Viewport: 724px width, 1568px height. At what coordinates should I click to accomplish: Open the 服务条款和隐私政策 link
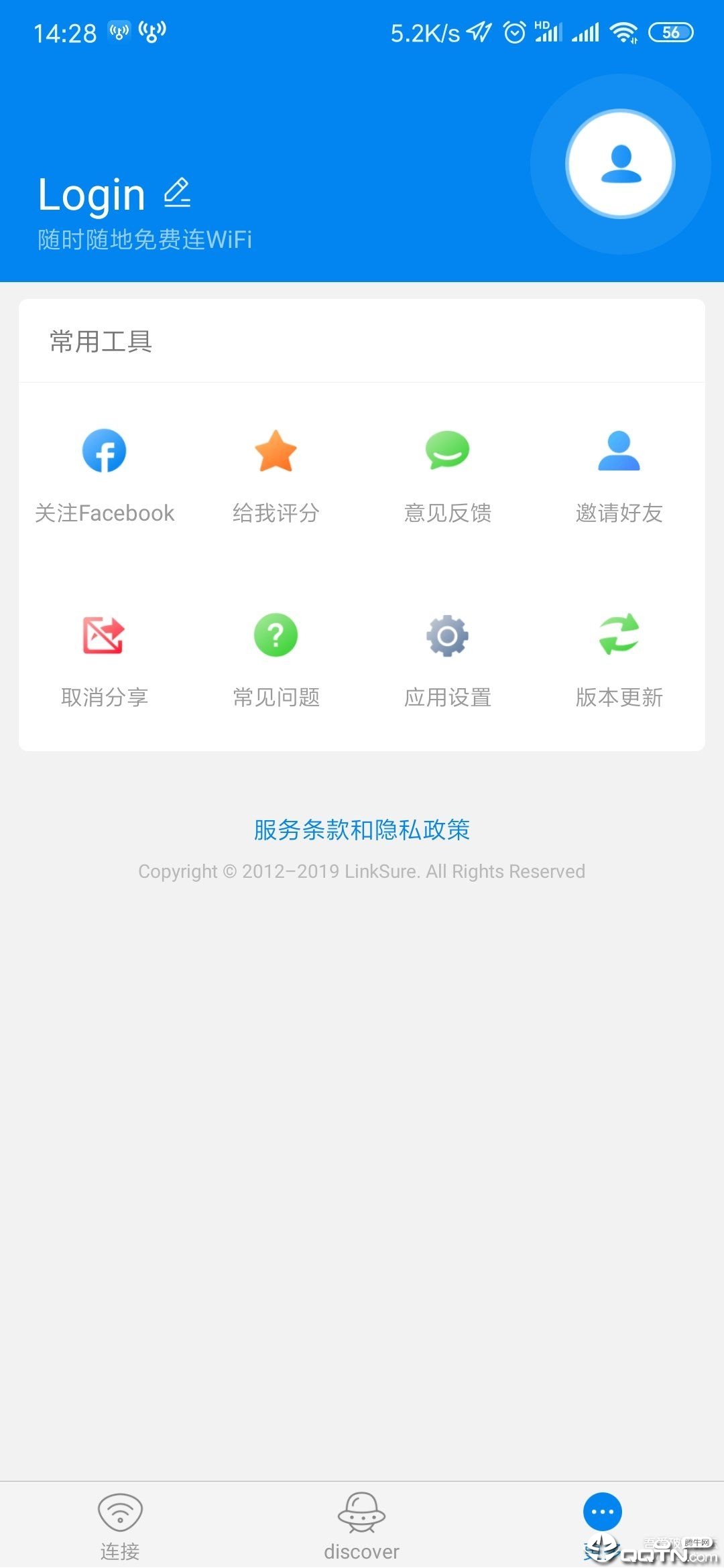click(362, 830)
